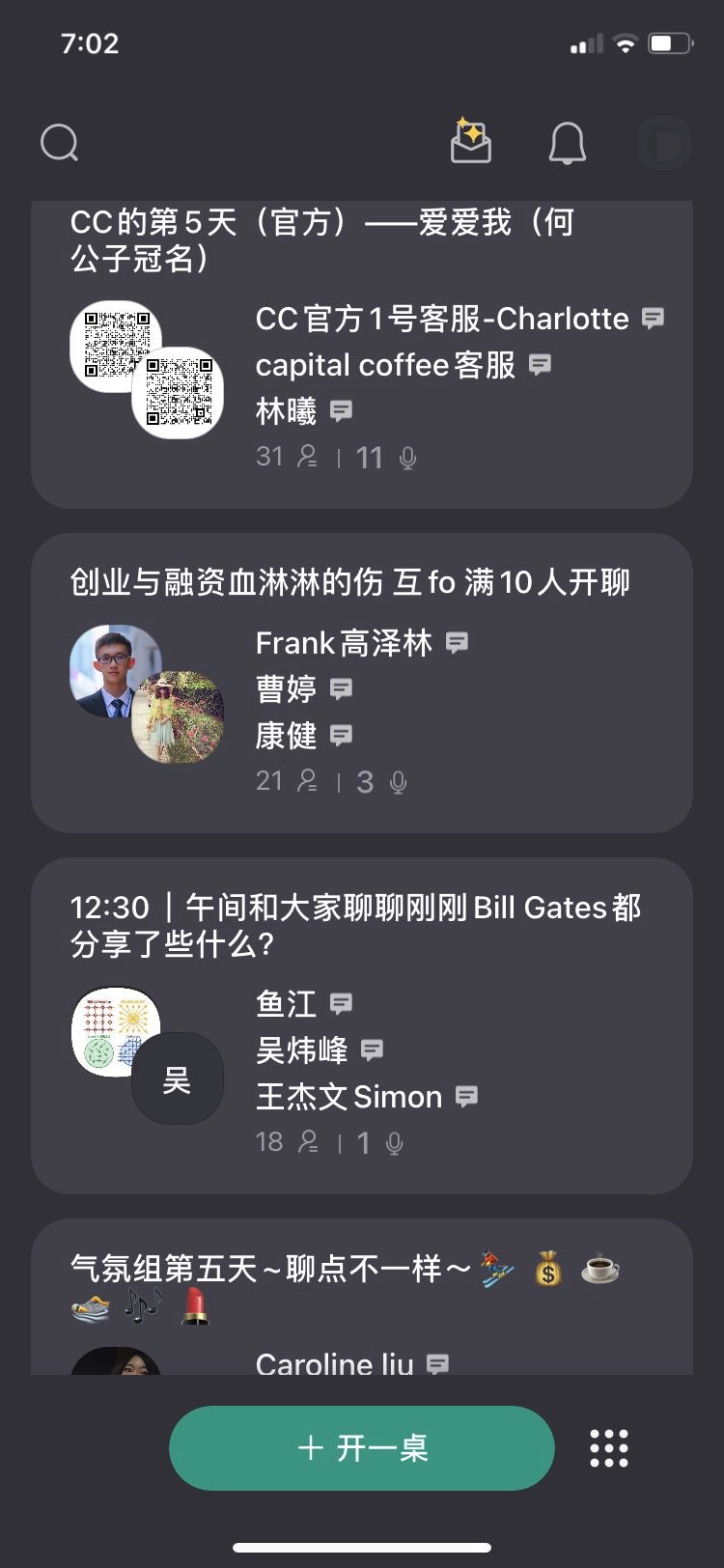Open the invitation envelope icon
The height and width of the screenshot is (1568, 724).
471,142
